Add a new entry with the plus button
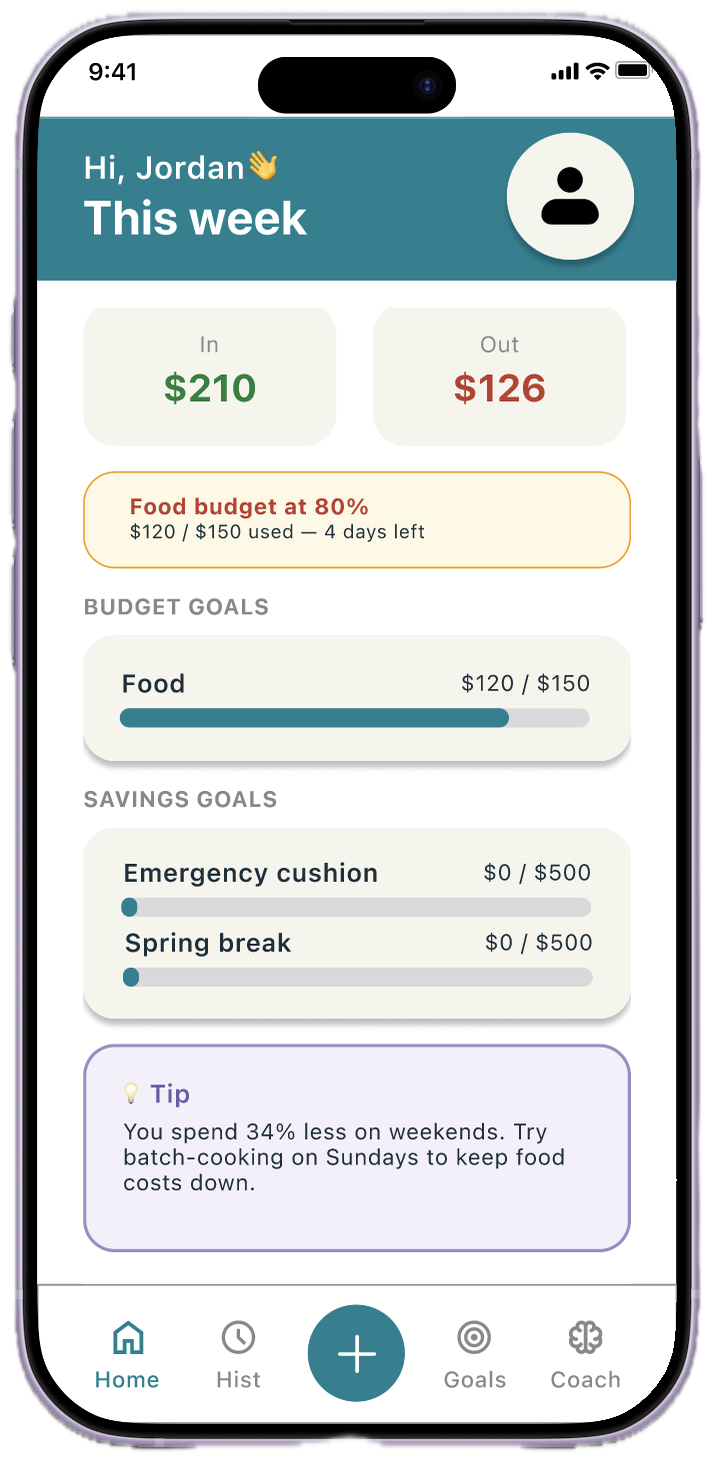714x1462 pixels. [356, 1353]
